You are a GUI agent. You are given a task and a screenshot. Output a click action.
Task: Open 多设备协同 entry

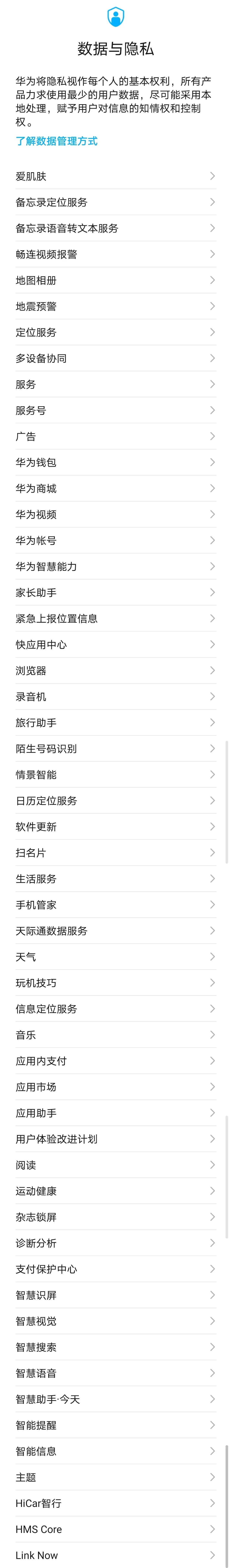click(x=115, y=359)
